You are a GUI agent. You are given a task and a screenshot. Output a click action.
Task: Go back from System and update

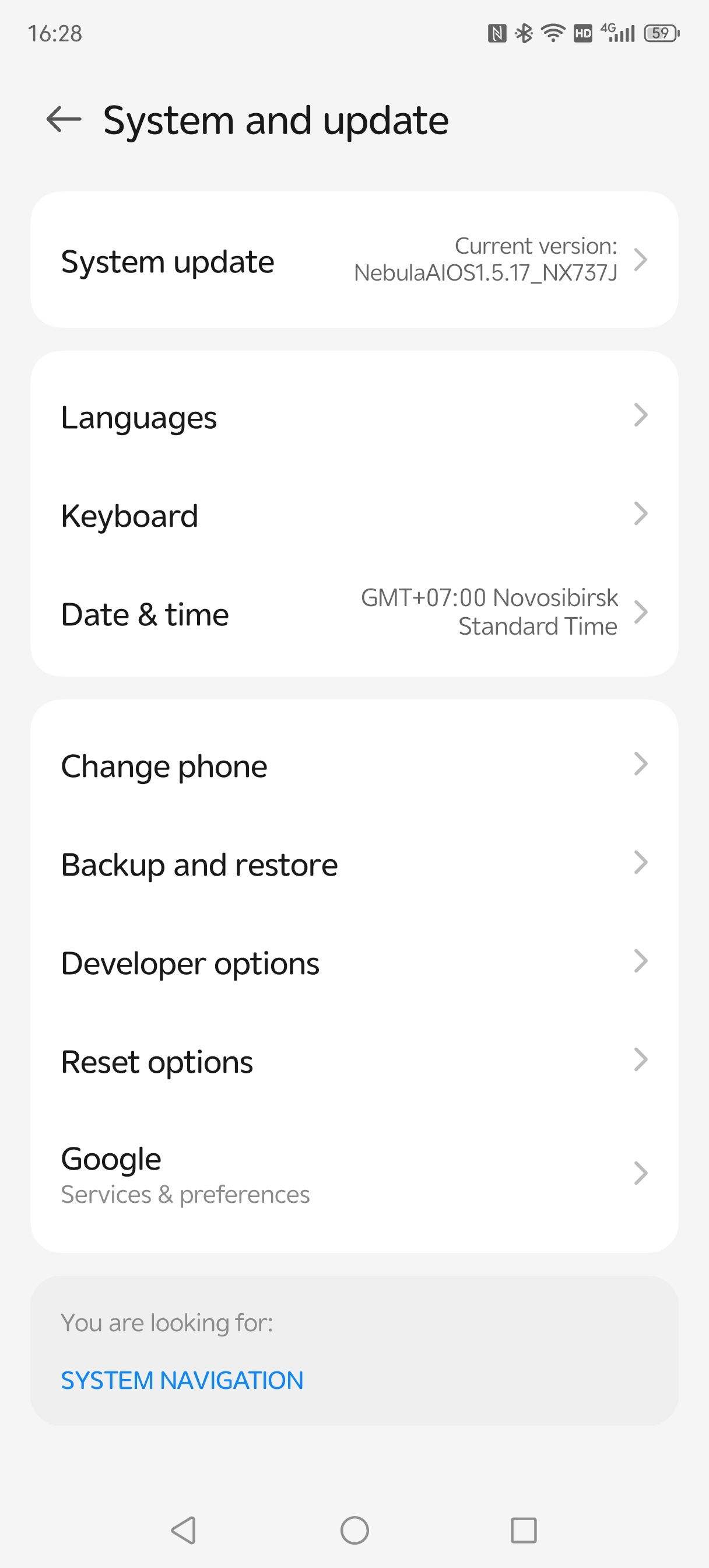tap(64, 118)
